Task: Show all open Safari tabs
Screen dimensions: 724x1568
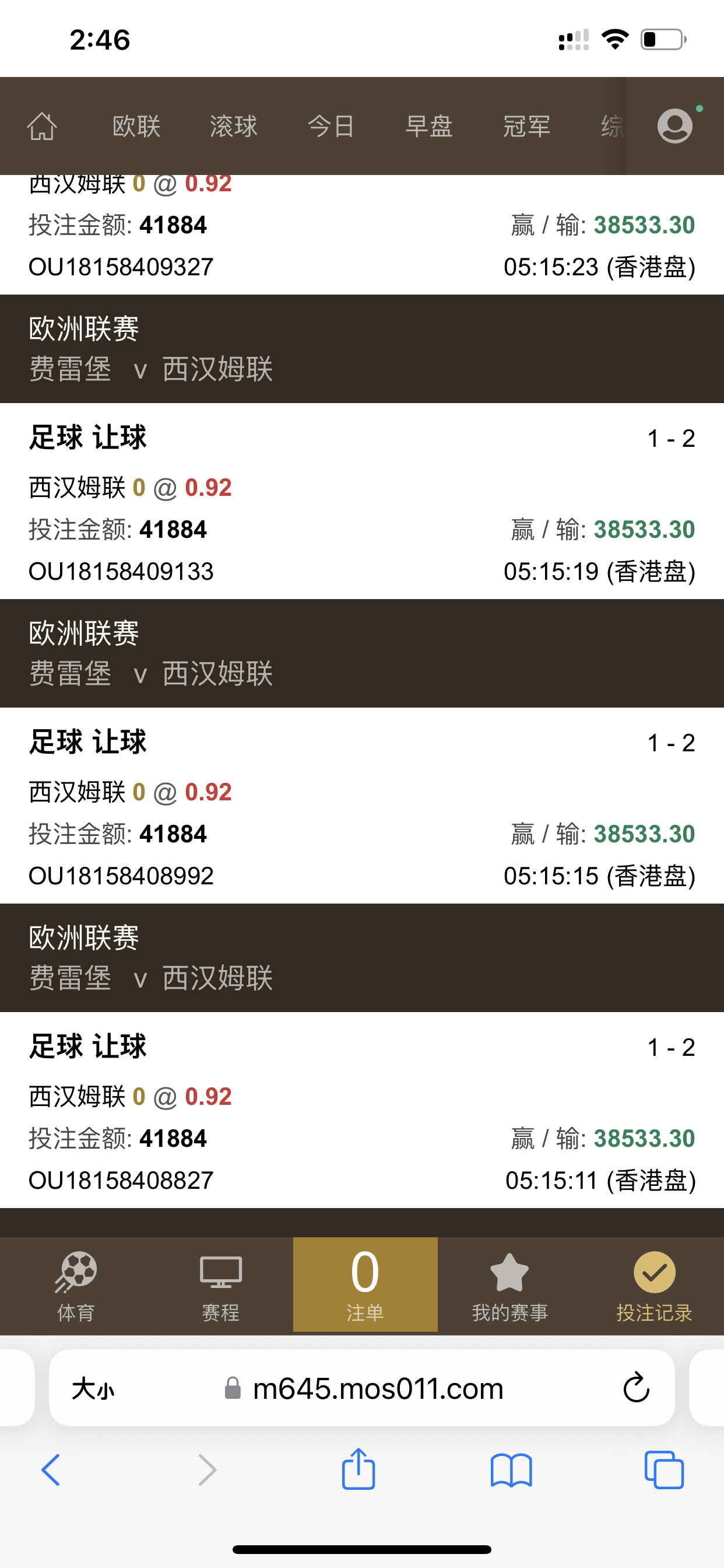Action: pyautogui.click(x=664, y=1470)
